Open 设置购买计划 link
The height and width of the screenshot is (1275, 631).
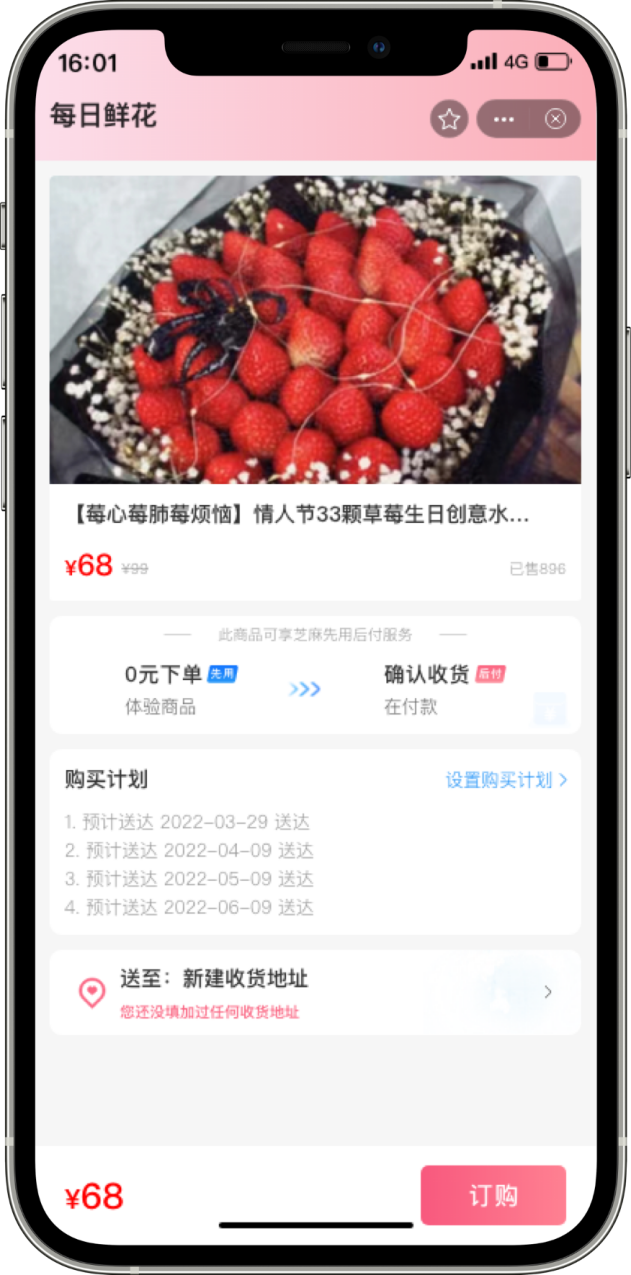(x=506, y=780)
